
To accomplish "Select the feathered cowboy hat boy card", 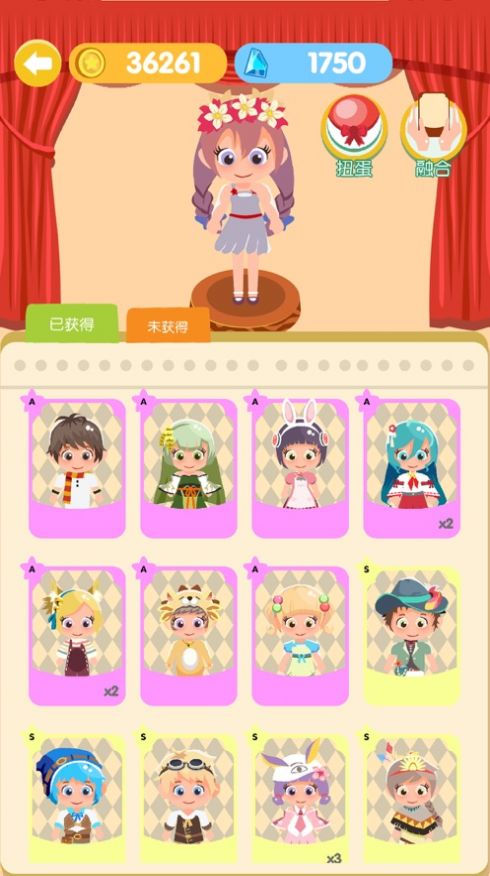I will coord(412,636).
